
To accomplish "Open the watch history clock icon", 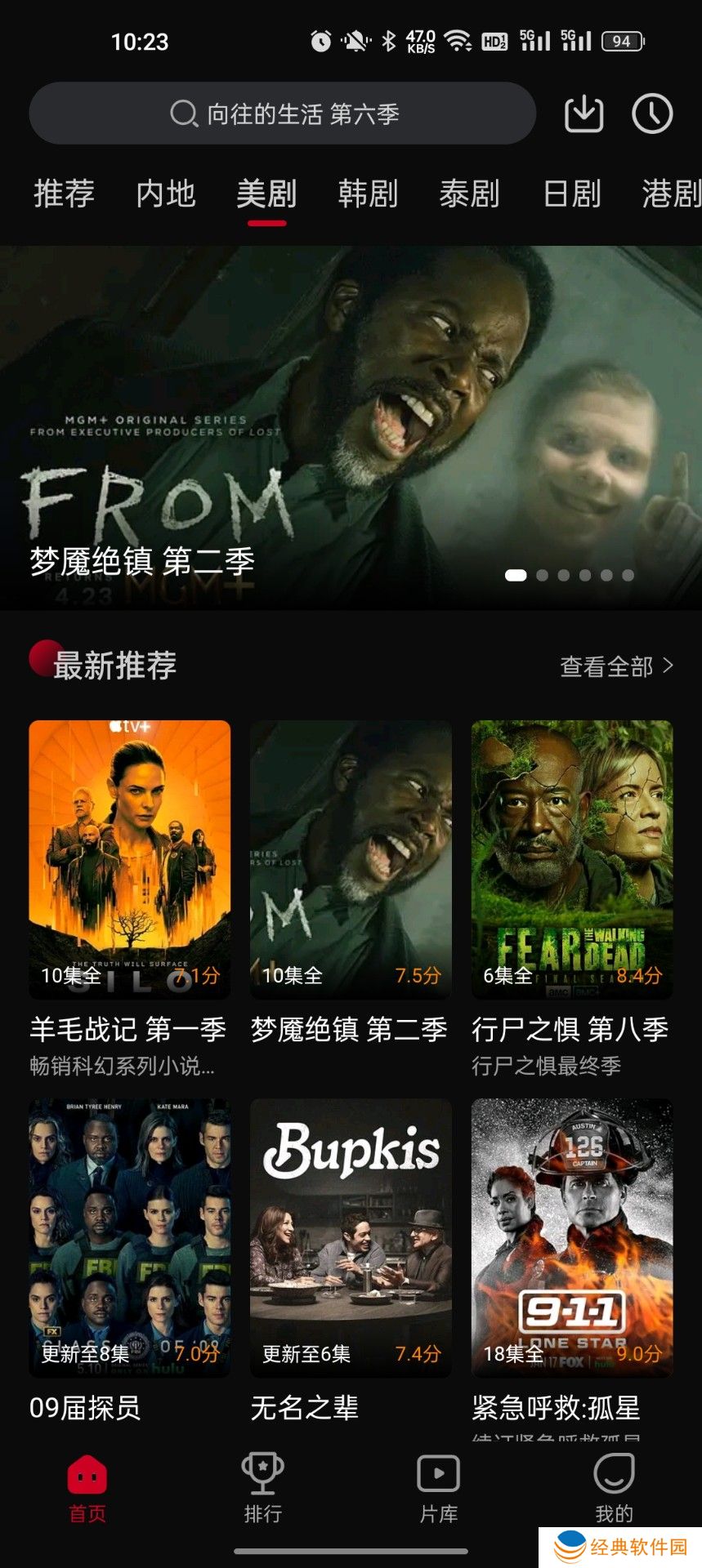I will [x=651, y=114].
